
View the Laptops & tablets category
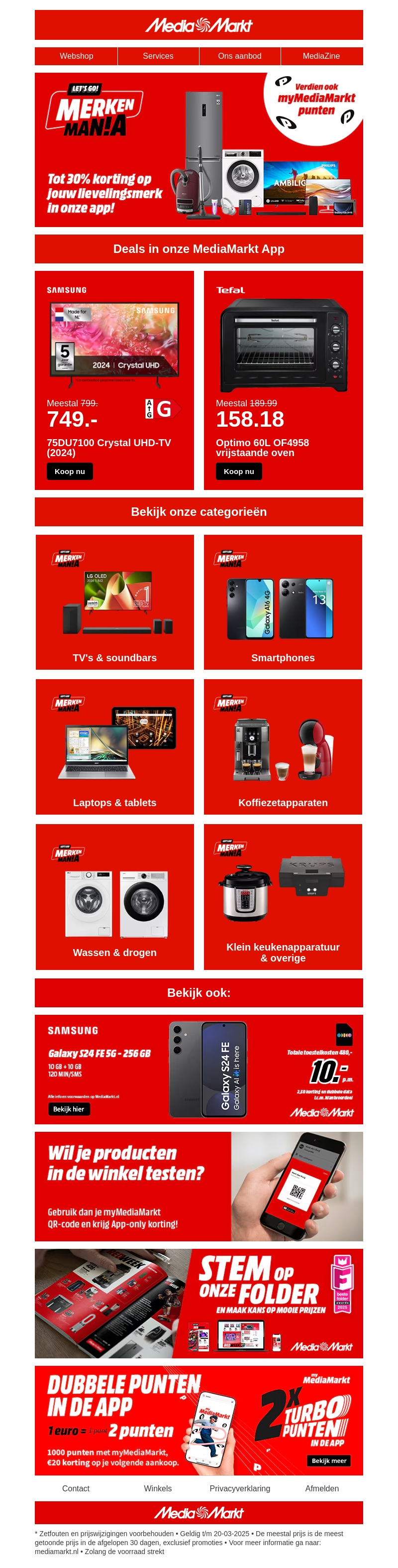click(114, 746)
